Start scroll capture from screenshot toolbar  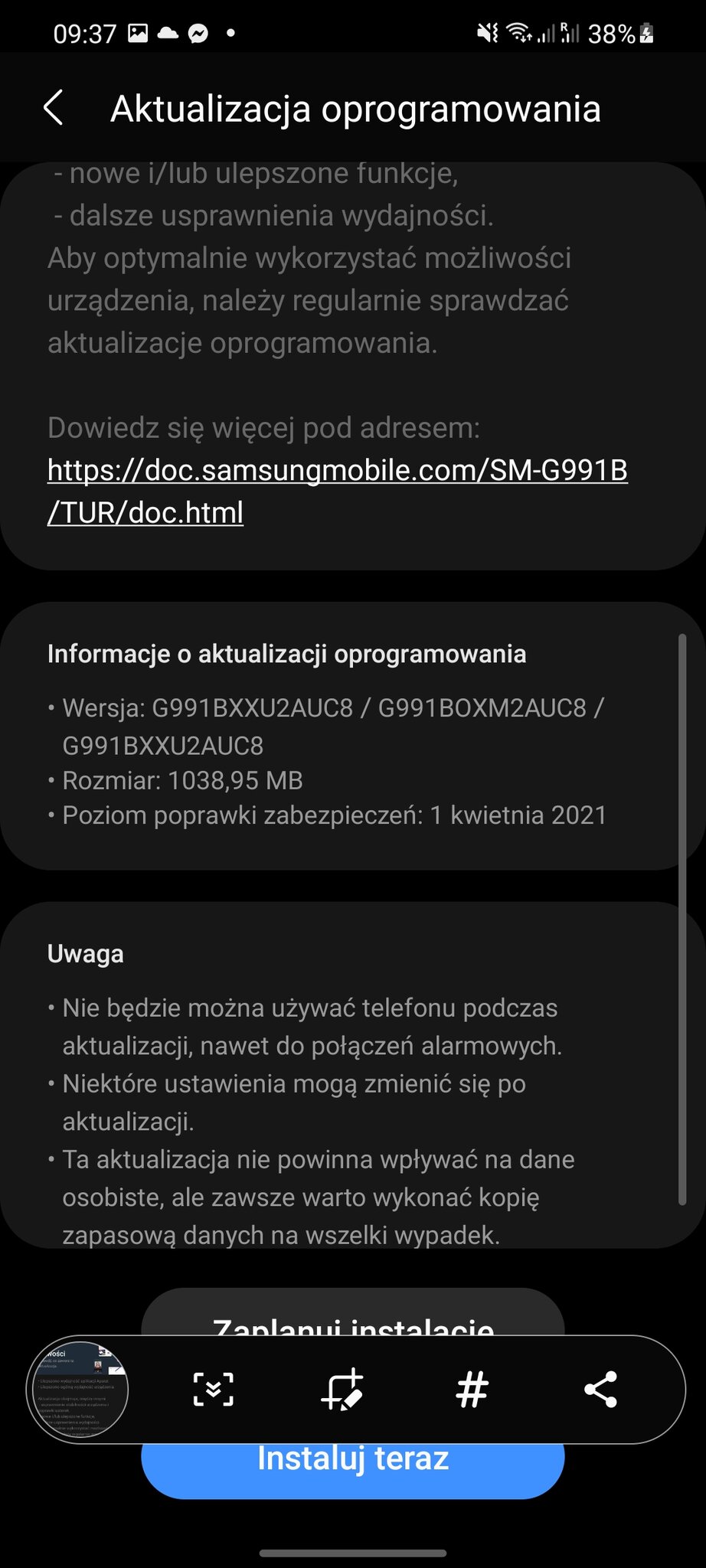point(213,1389)
